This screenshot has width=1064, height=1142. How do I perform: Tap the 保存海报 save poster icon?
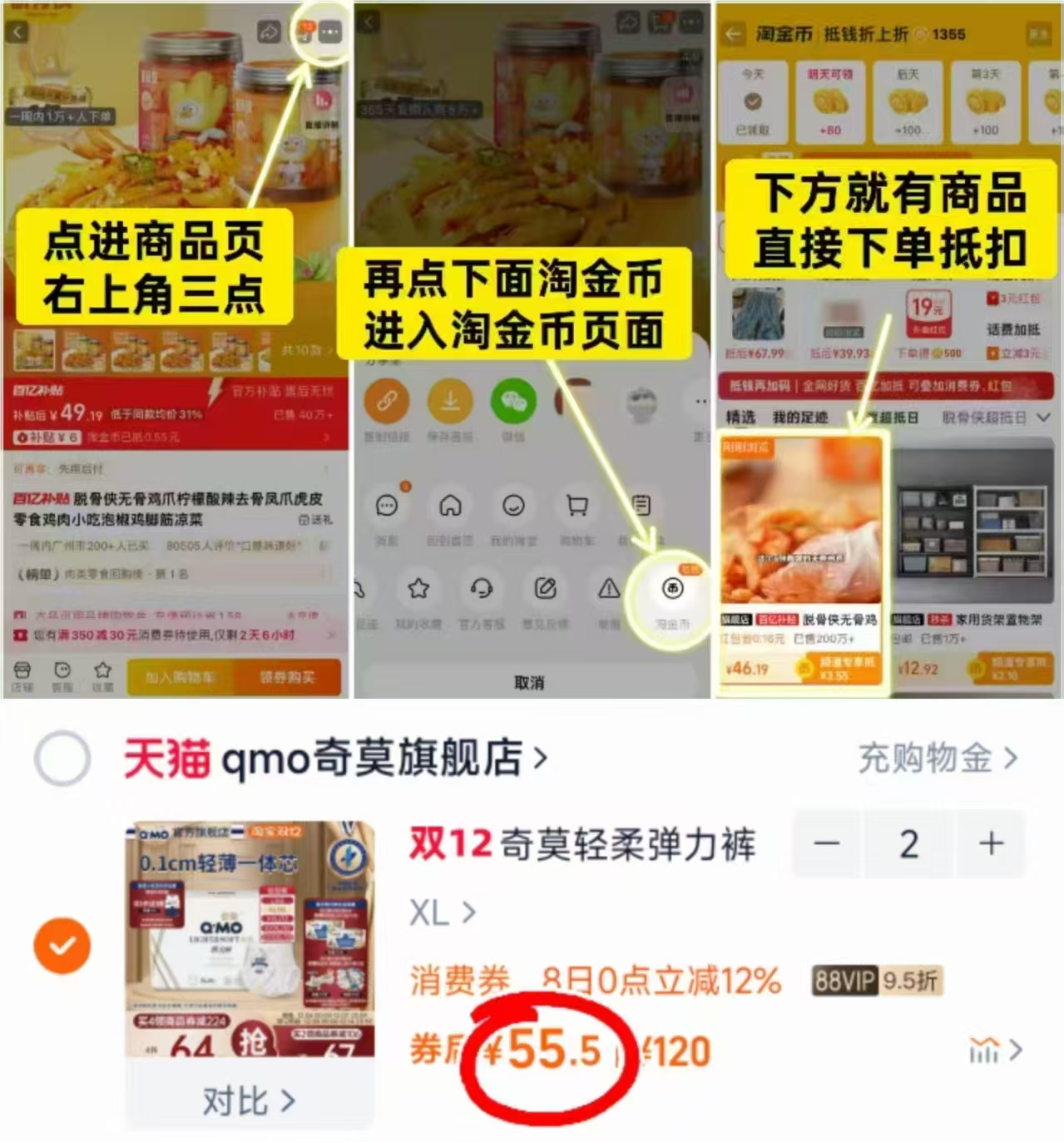click(451, 399)
